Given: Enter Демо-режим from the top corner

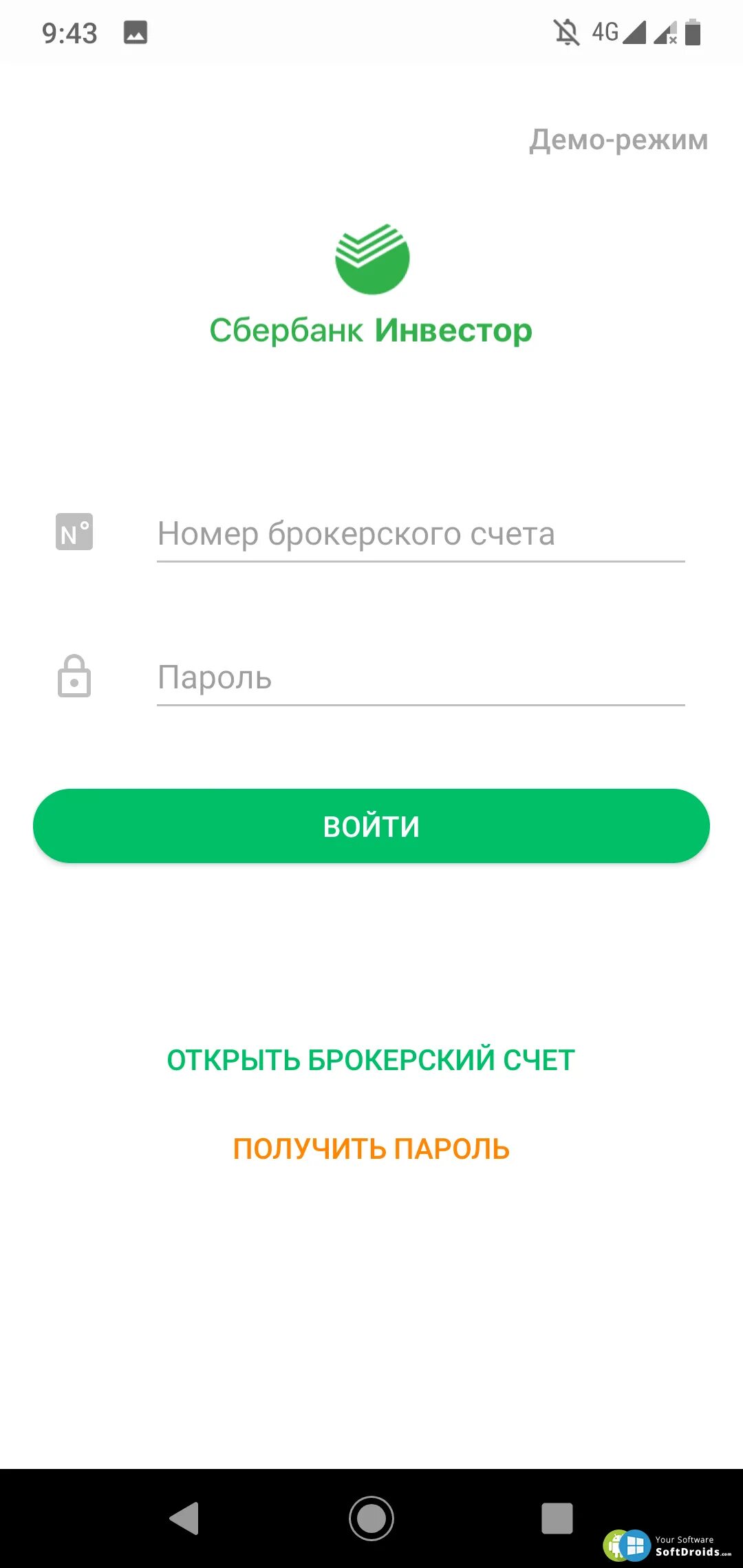Looking at the screenshot, I should point(618,140).
